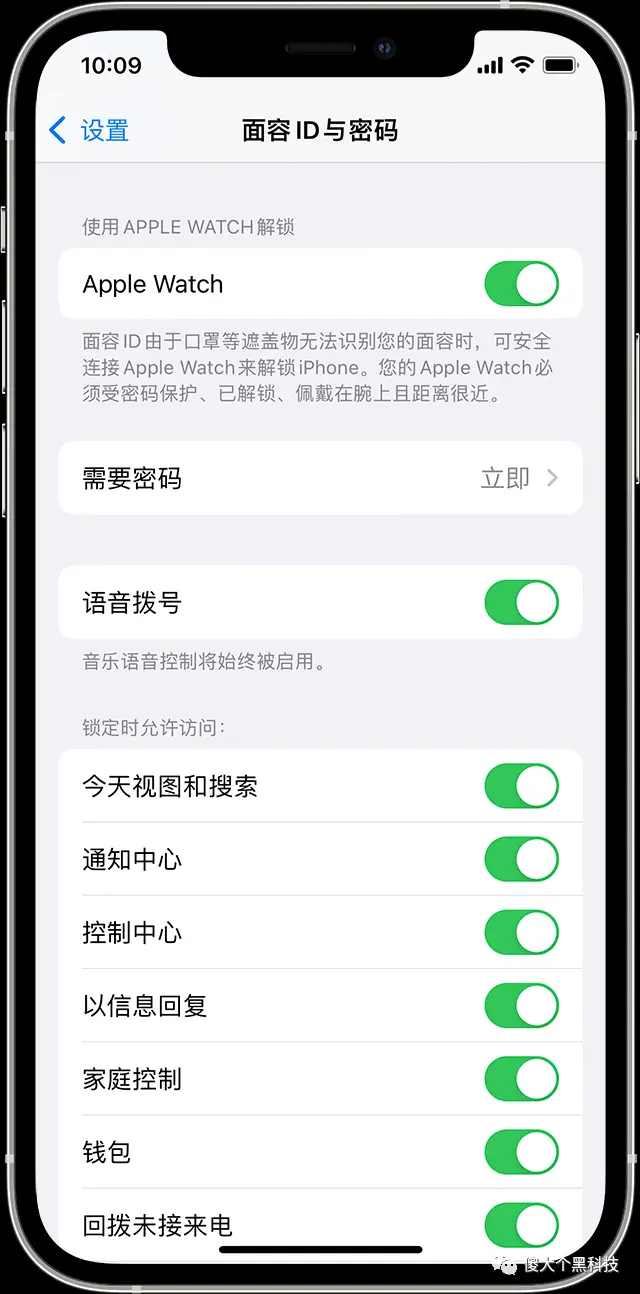The height and width of the screenshot is (1294, 640).
Task: Open the 需要密码 setting
Action: (x=320, y=478)
